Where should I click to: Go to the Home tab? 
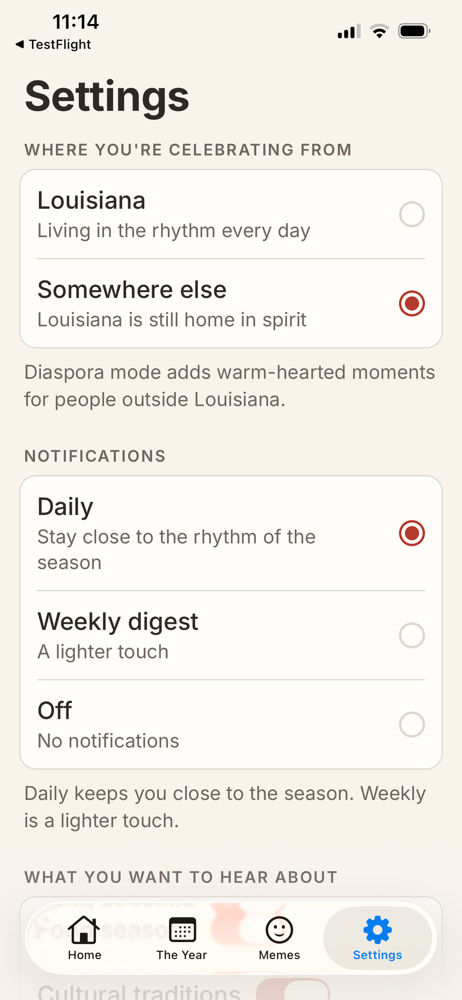(84, 938)
